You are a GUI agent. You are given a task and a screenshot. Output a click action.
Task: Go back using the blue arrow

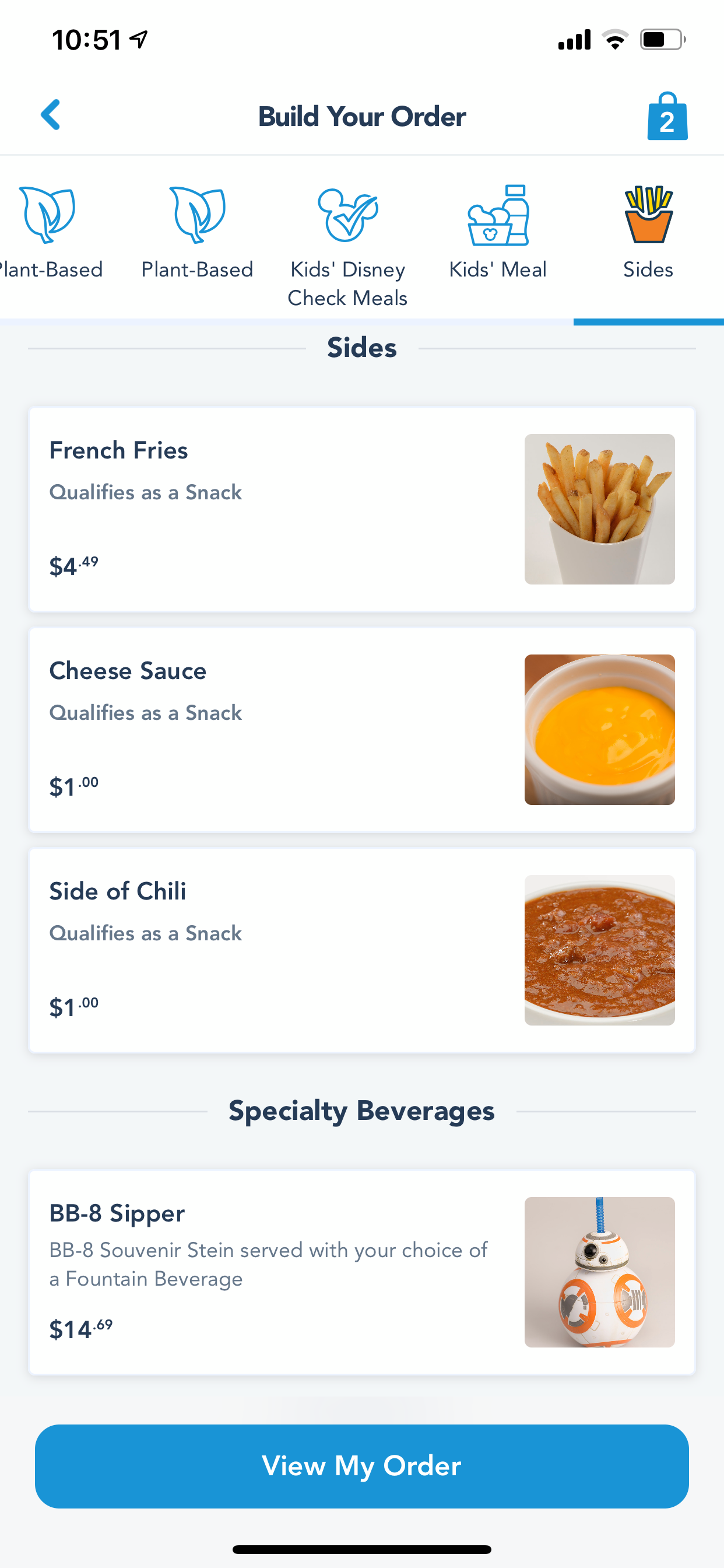51,115
